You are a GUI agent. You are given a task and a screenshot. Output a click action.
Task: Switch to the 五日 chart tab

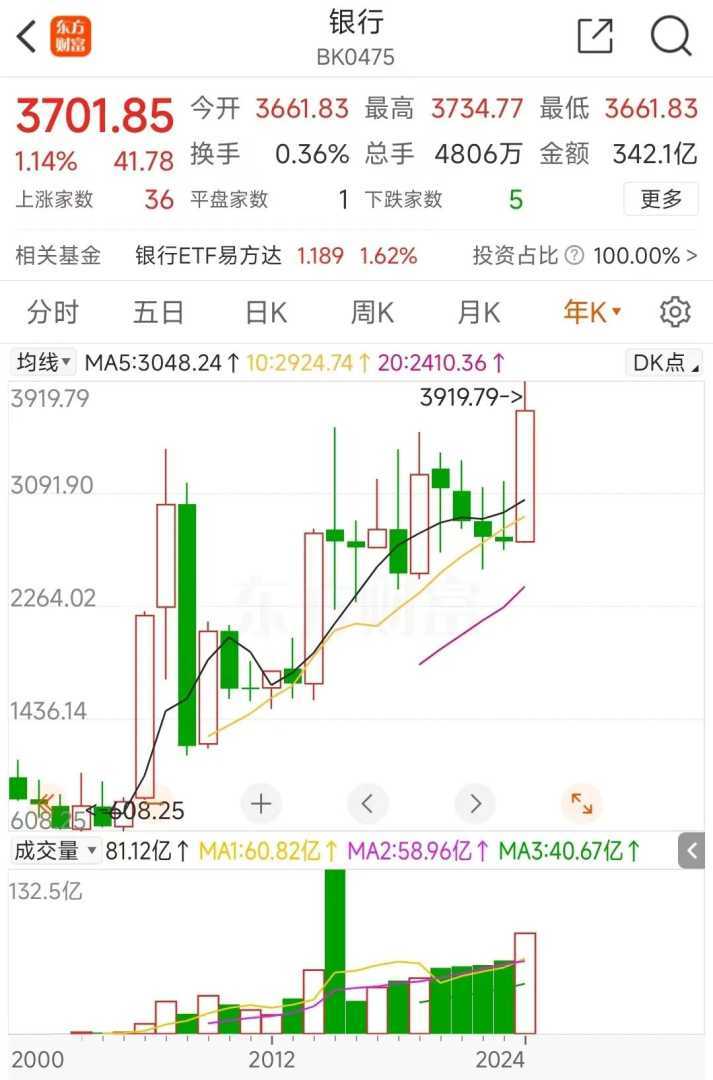point(158,313)
